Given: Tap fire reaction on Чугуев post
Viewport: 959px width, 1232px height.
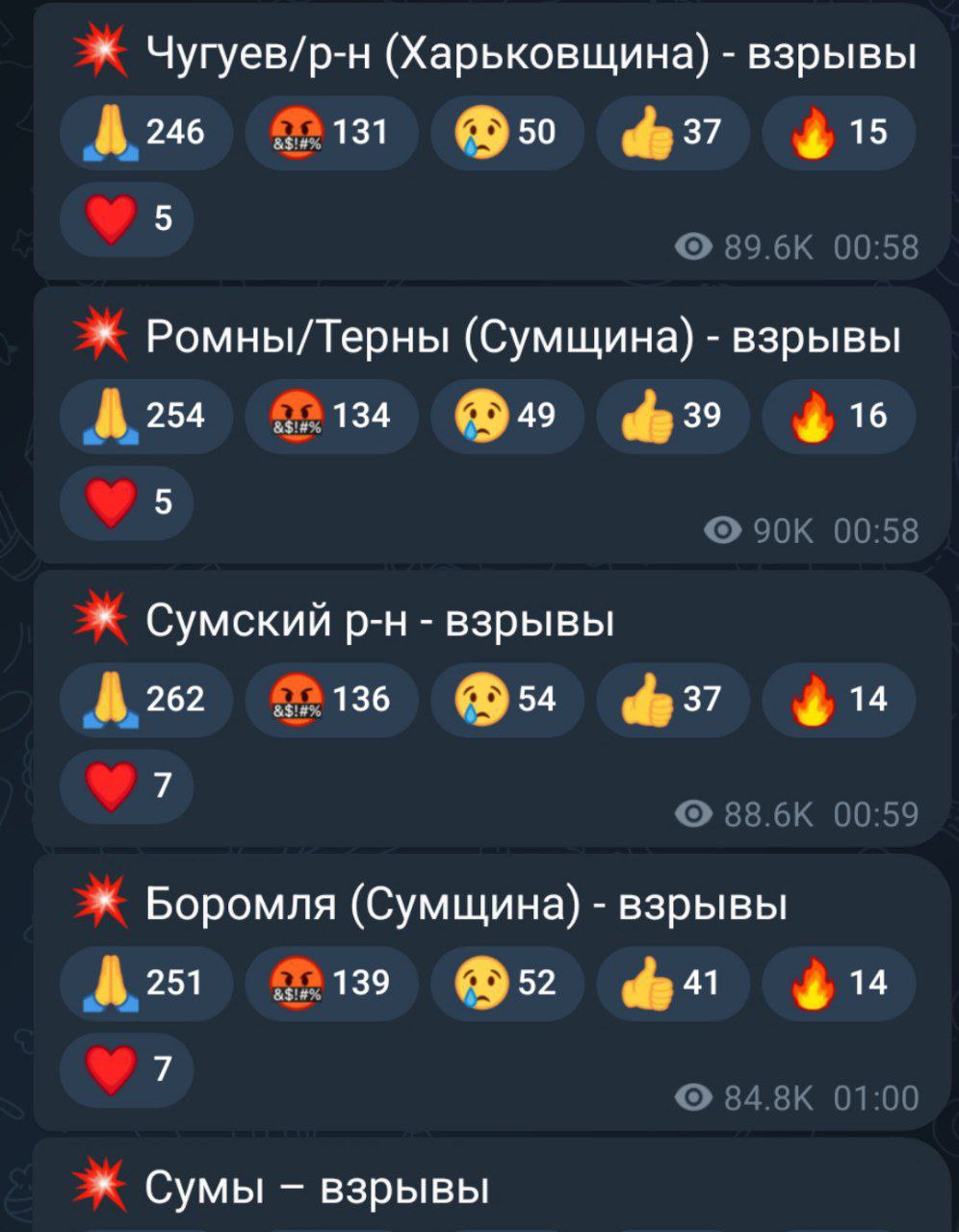Looking at the screenshot, I should 839,131.
